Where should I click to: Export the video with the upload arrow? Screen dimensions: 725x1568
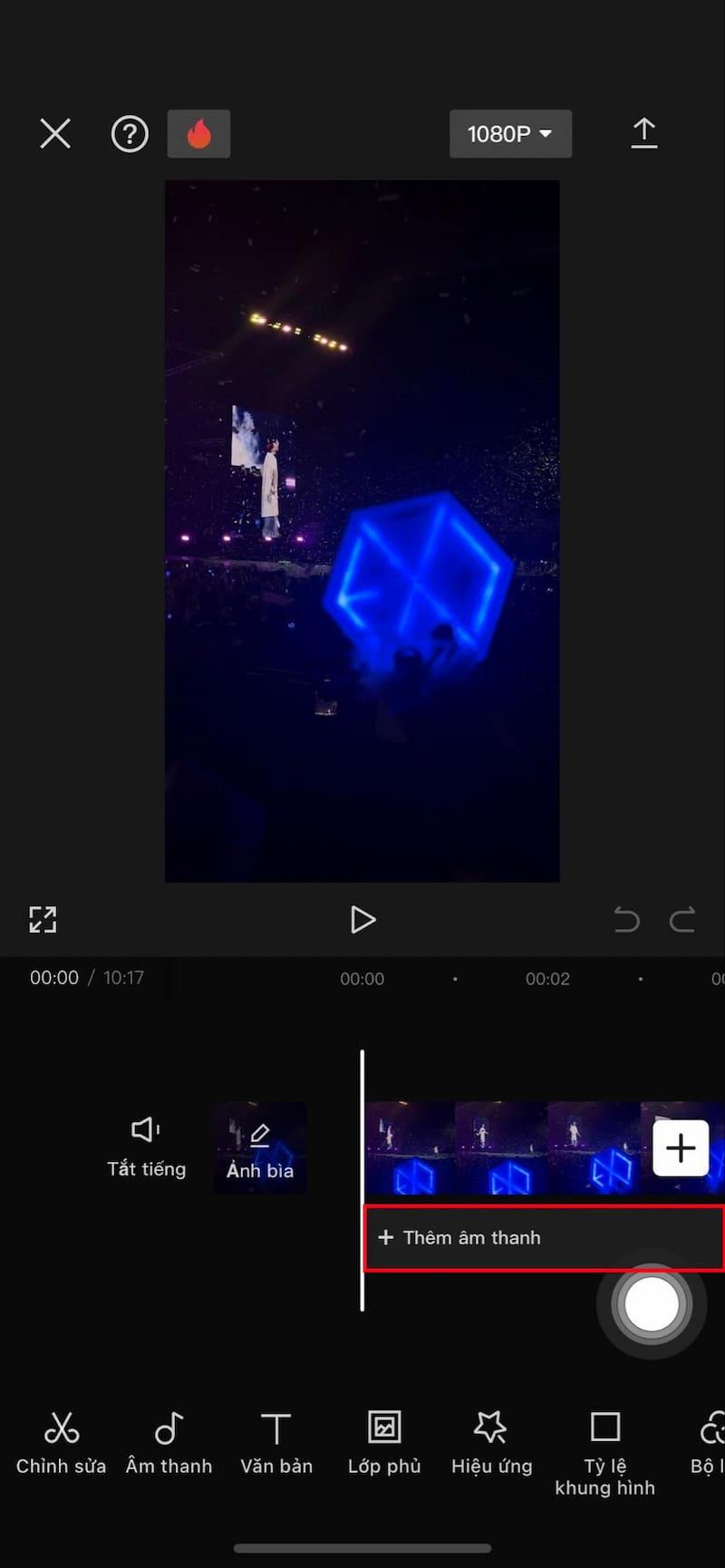643,133
